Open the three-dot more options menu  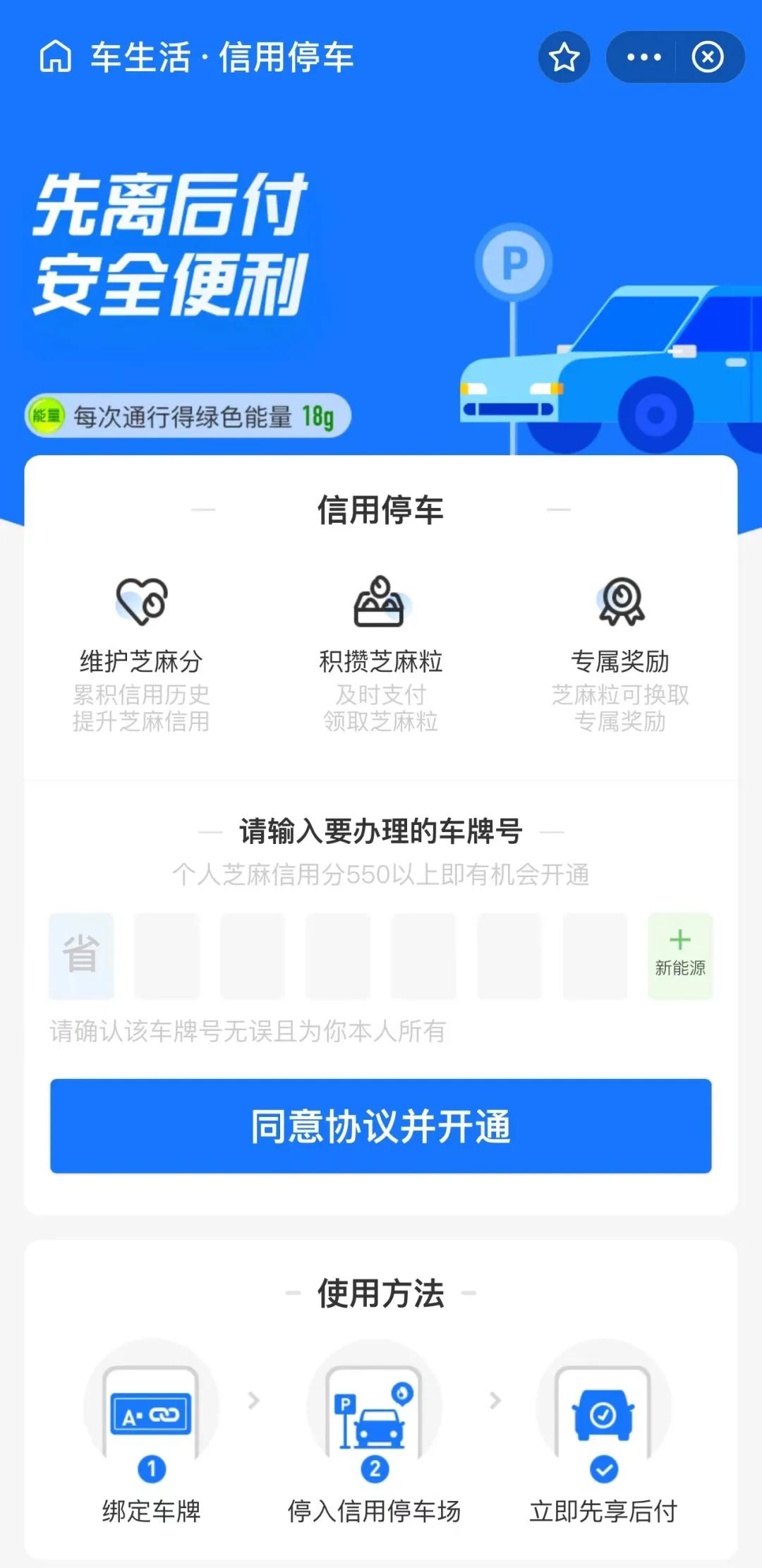point(643,56)
